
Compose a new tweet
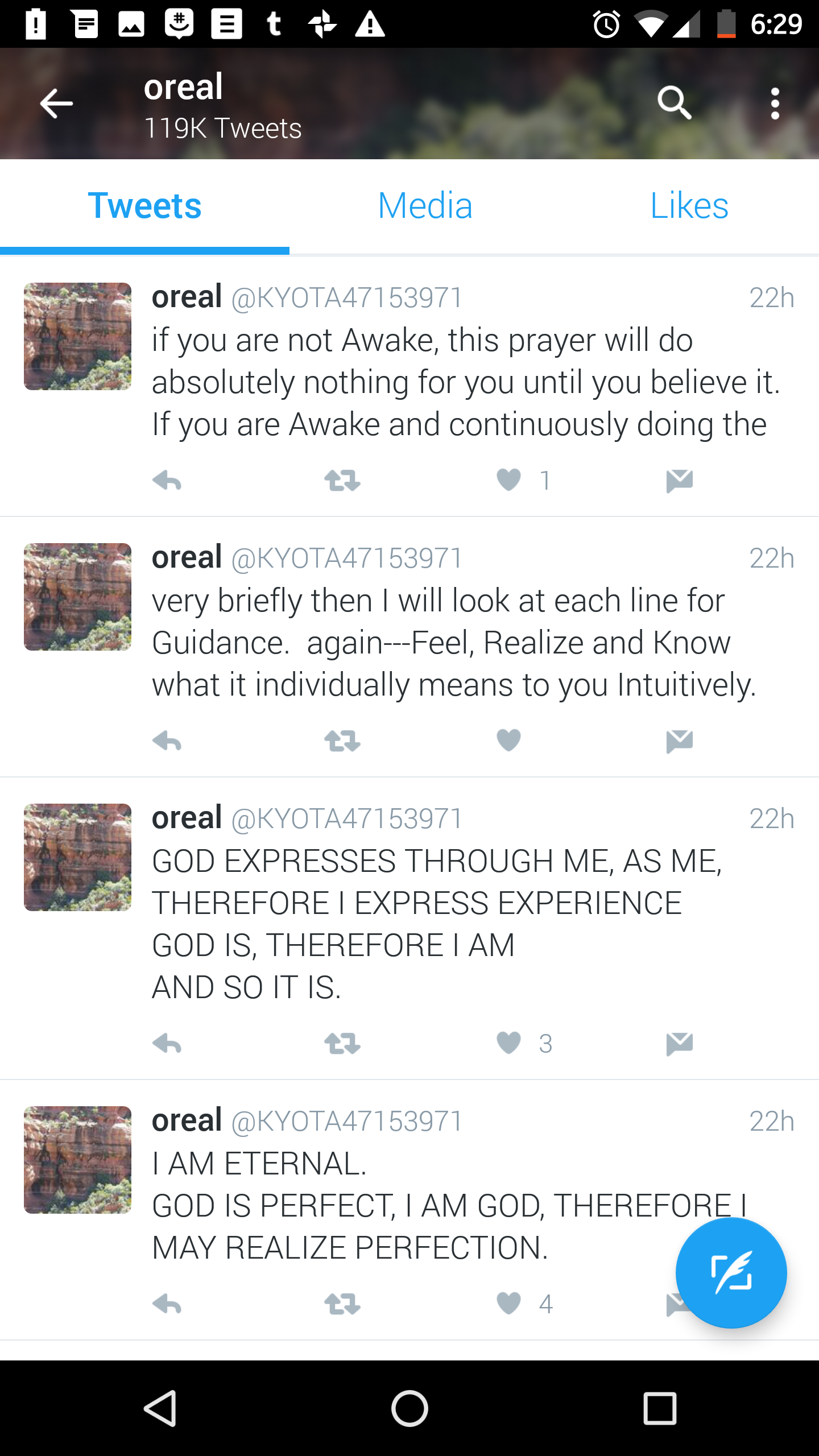731,1272
